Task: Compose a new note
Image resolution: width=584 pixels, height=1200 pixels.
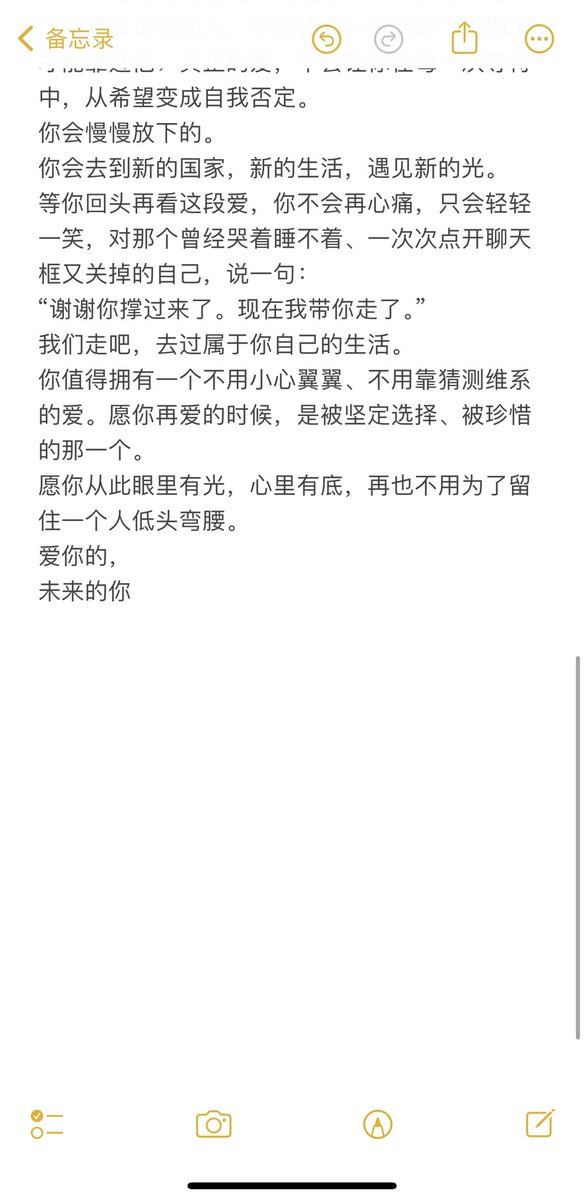Action: click(540, 1123)
